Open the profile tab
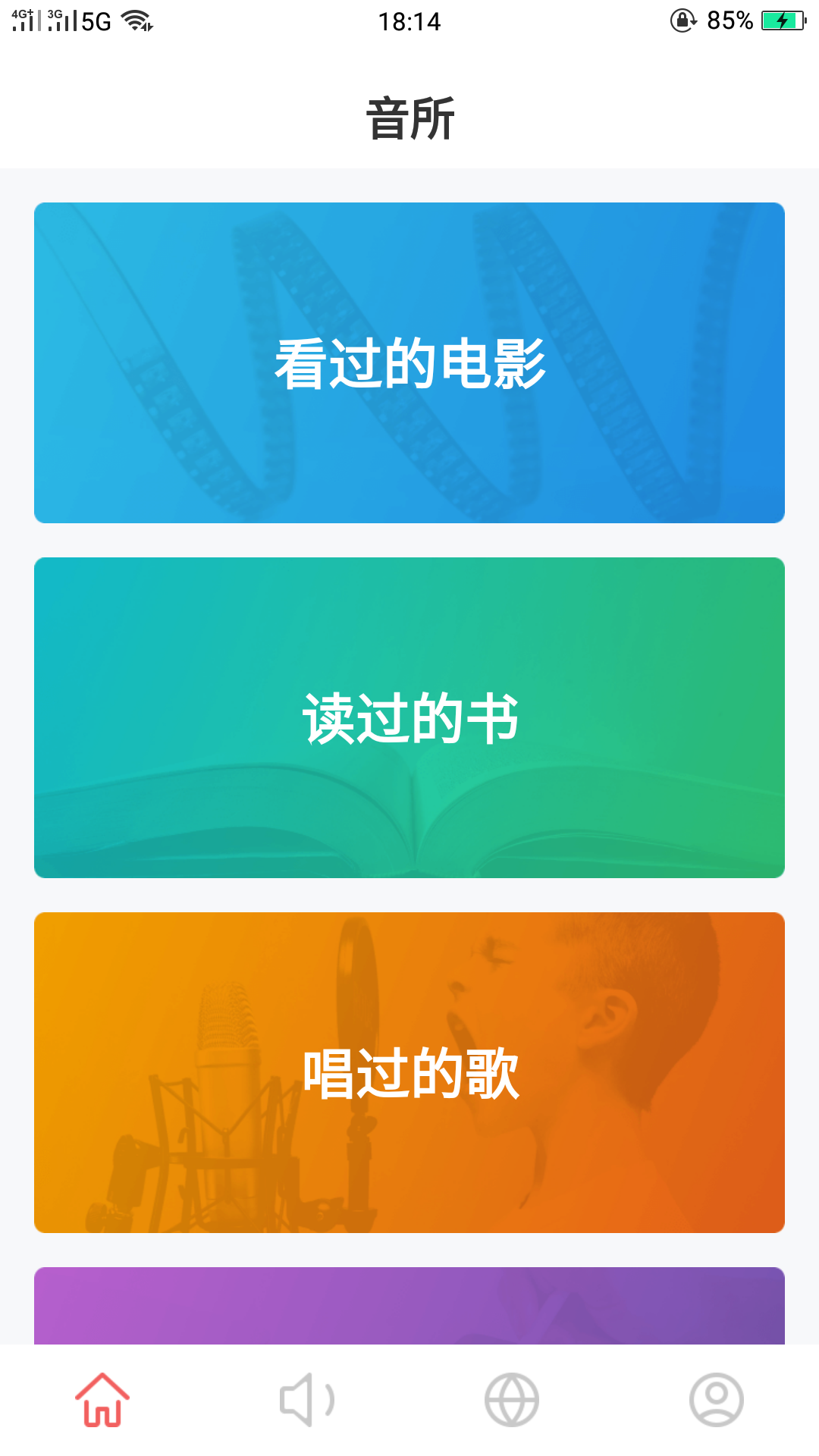Viewport: 819px width, 1456px height. pos(717,1400)
